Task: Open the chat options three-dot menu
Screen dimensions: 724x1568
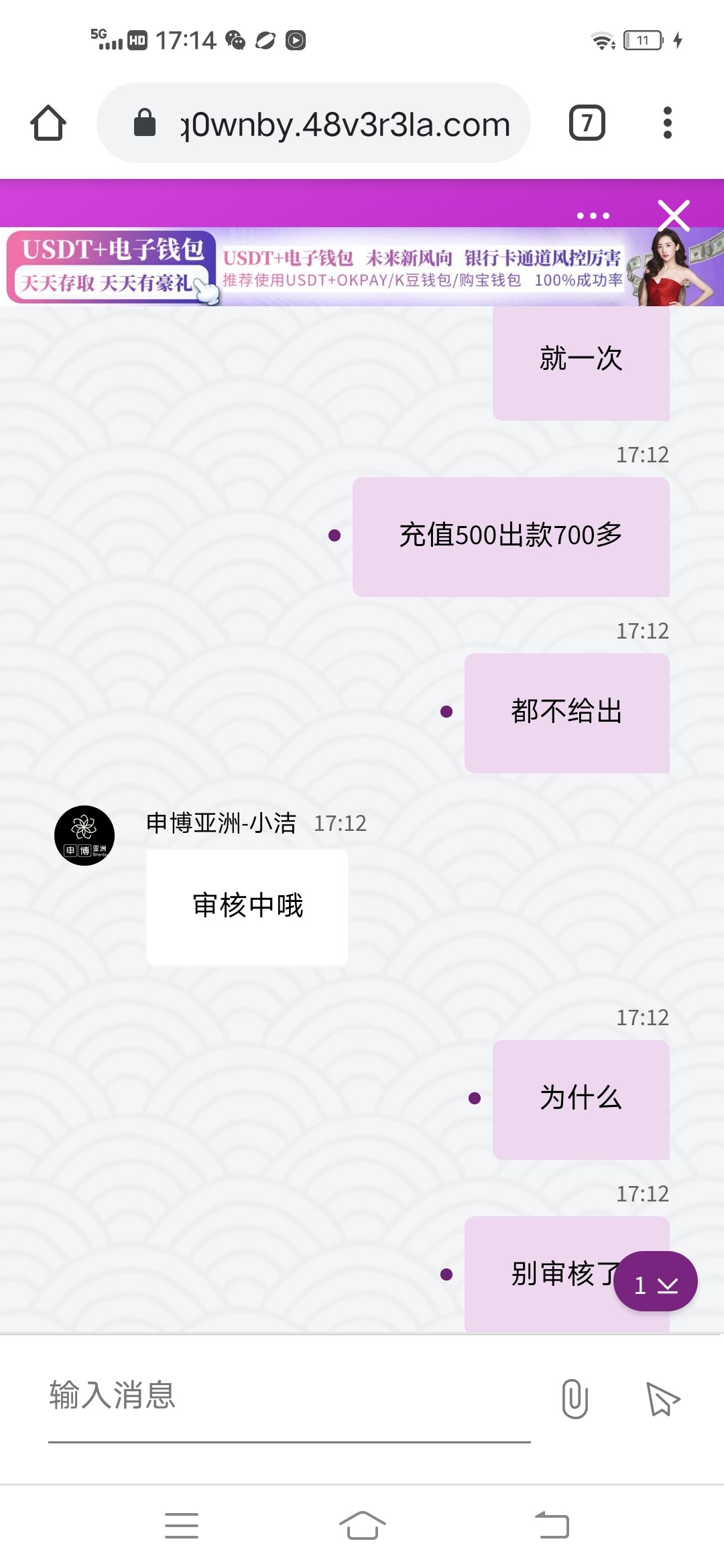Action: (593, 216)
